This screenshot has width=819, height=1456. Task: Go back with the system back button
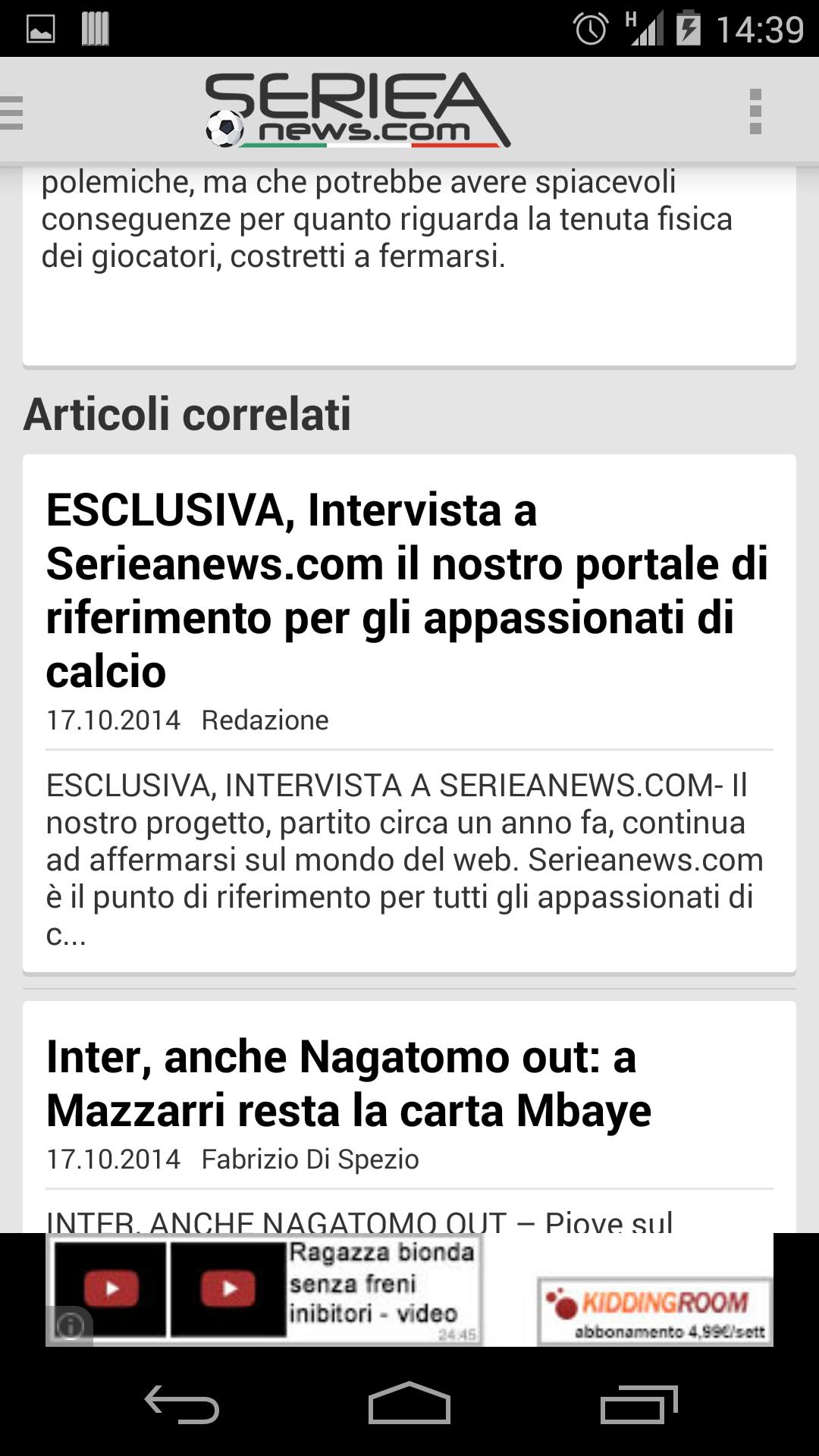point(182,1404)
